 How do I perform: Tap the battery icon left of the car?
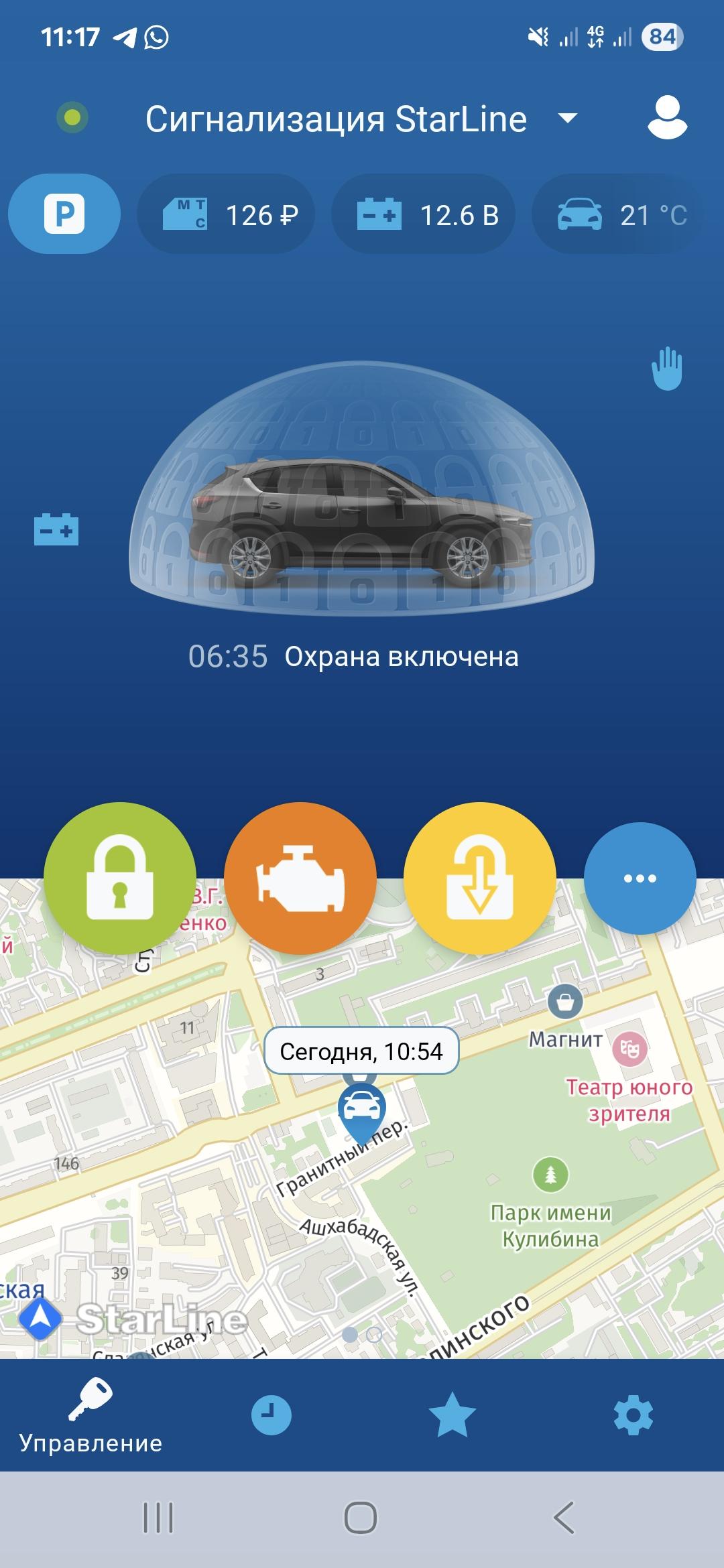tap(56, 529)
